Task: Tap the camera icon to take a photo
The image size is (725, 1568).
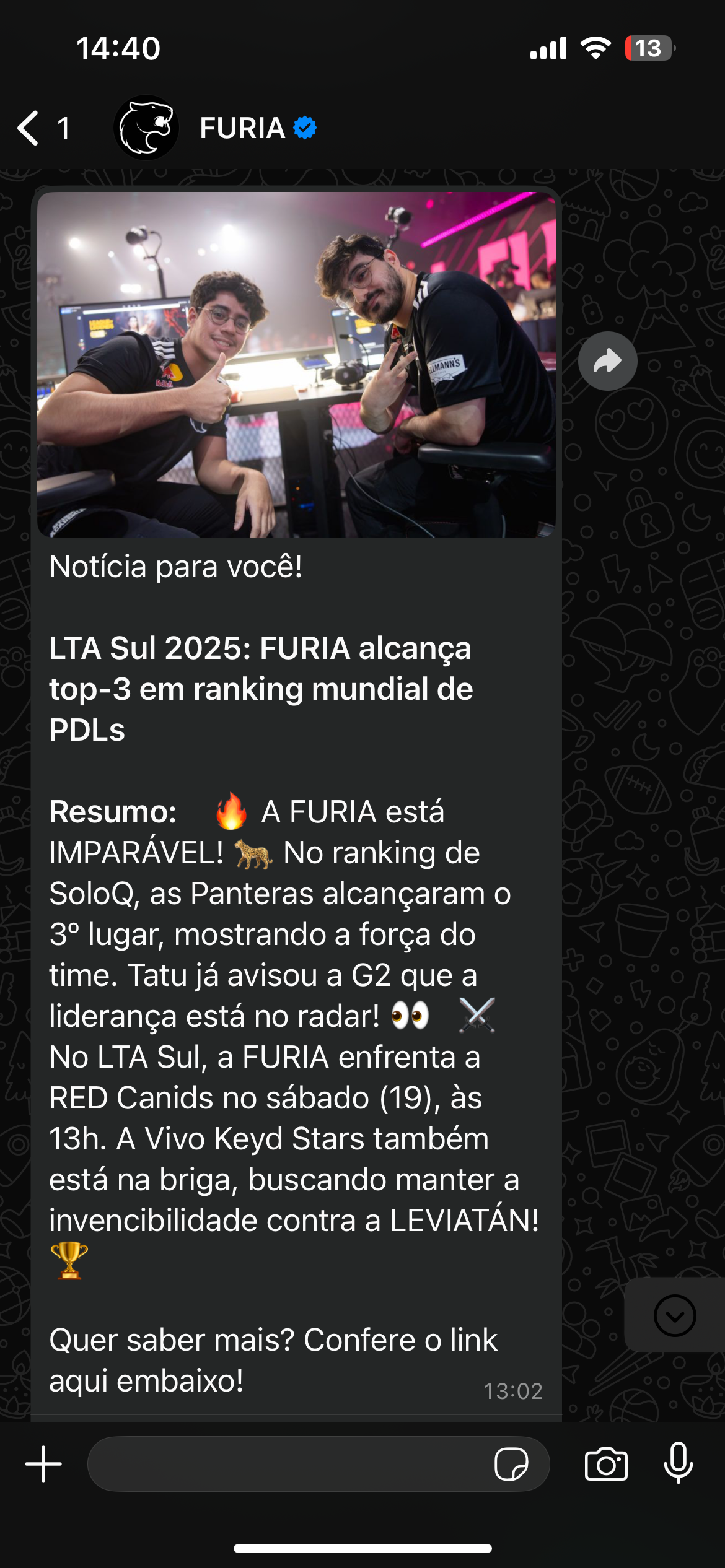Action: coord(606,1463)
